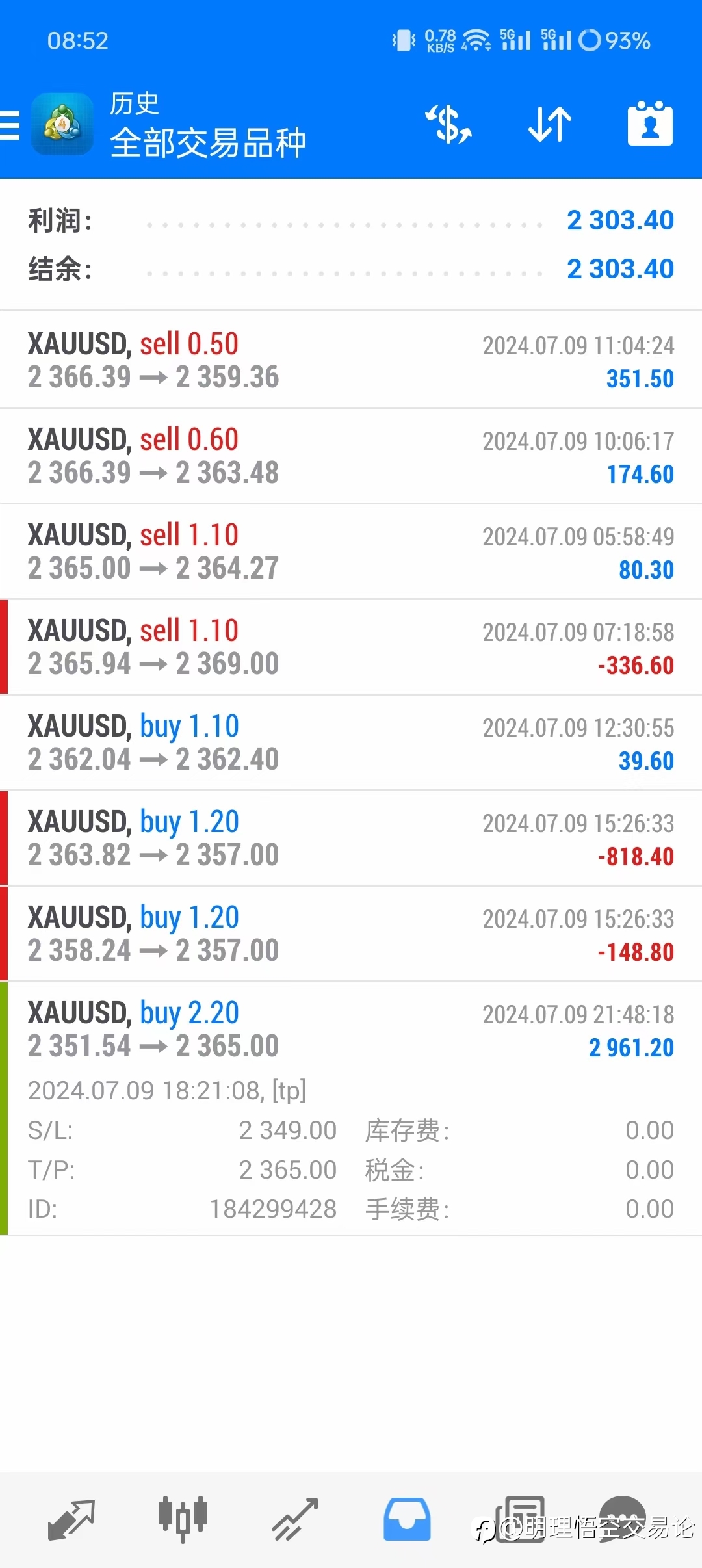The image size is (702, 1568).
Task: Expand the buy 1.10 trade at 12:30:55
Action: coord(351,742)
